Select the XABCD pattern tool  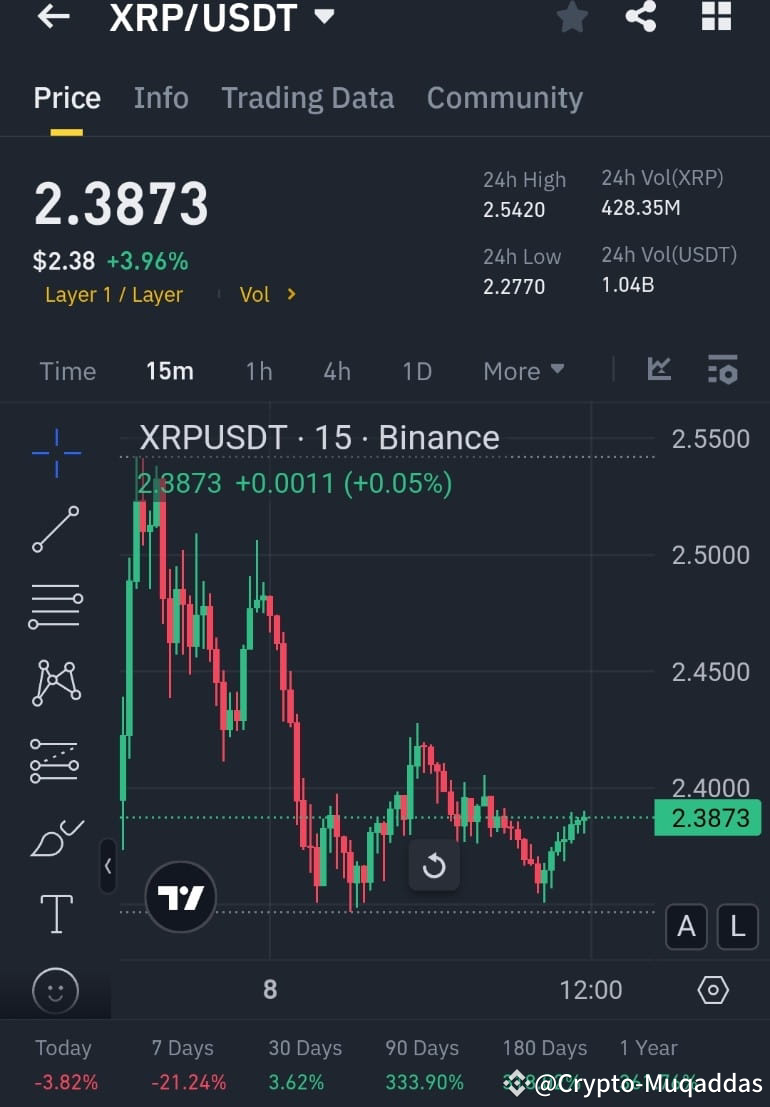pos(55,683)
